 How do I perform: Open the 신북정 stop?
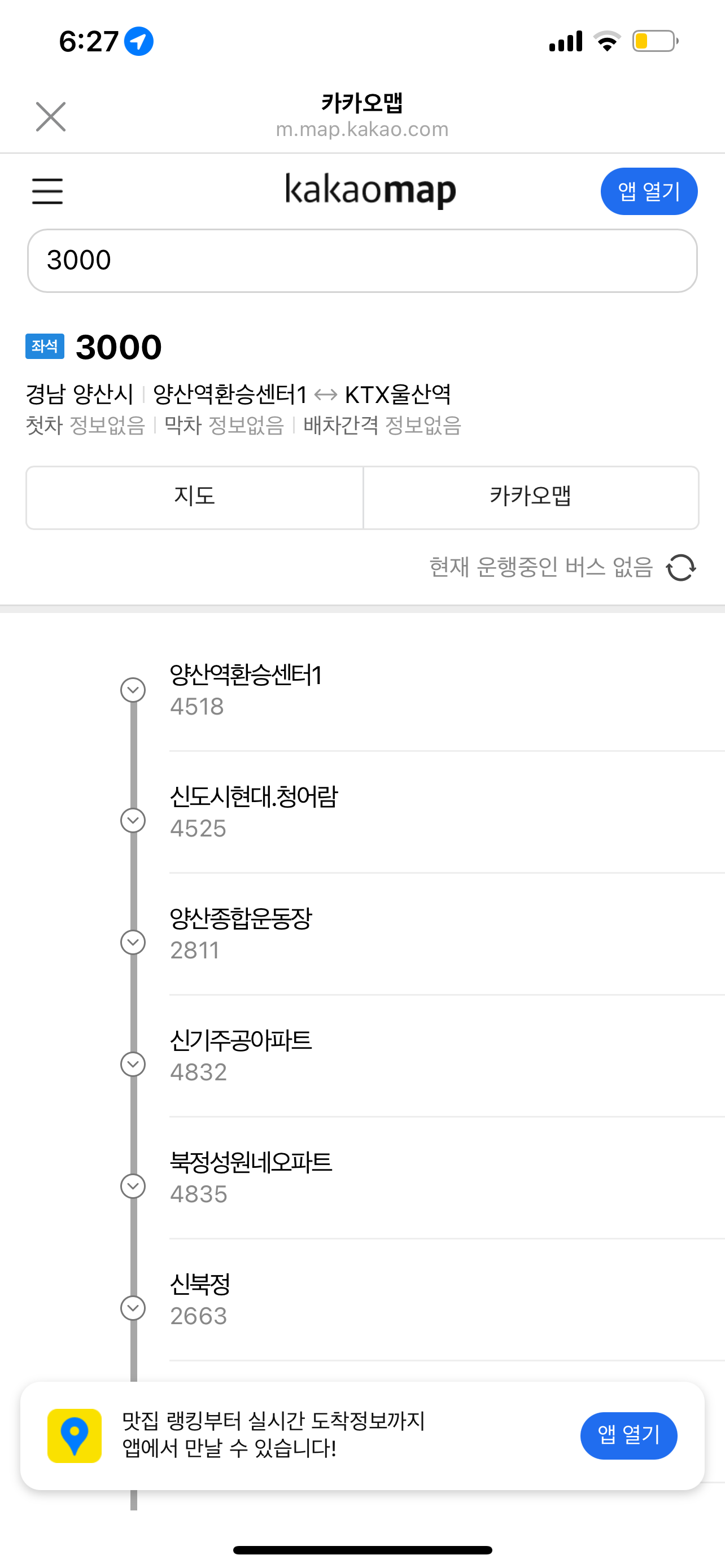pos(447,1299)
